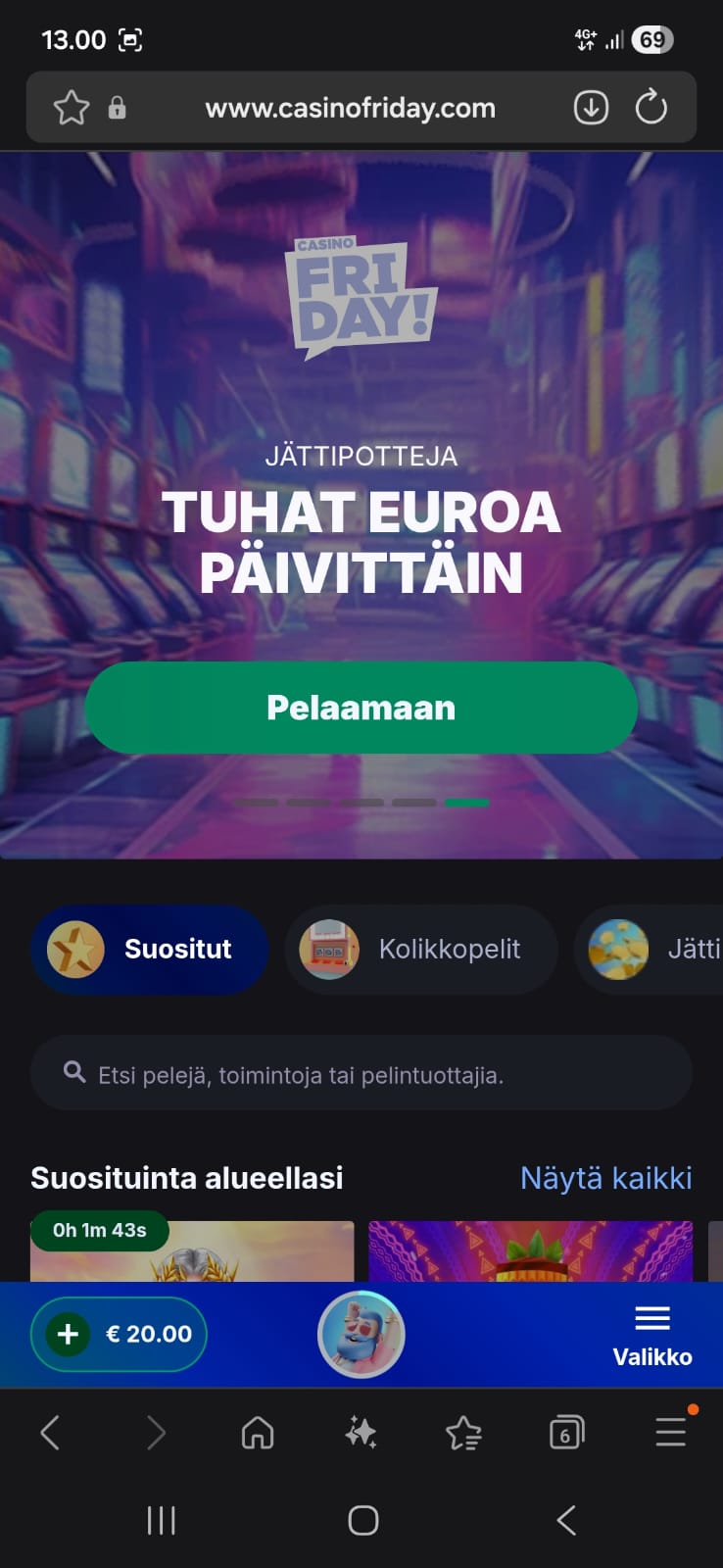The width and height of the screenshot is (723, 1568).
Task: Go to the browser home page
Action: [x=258, y=1434]
